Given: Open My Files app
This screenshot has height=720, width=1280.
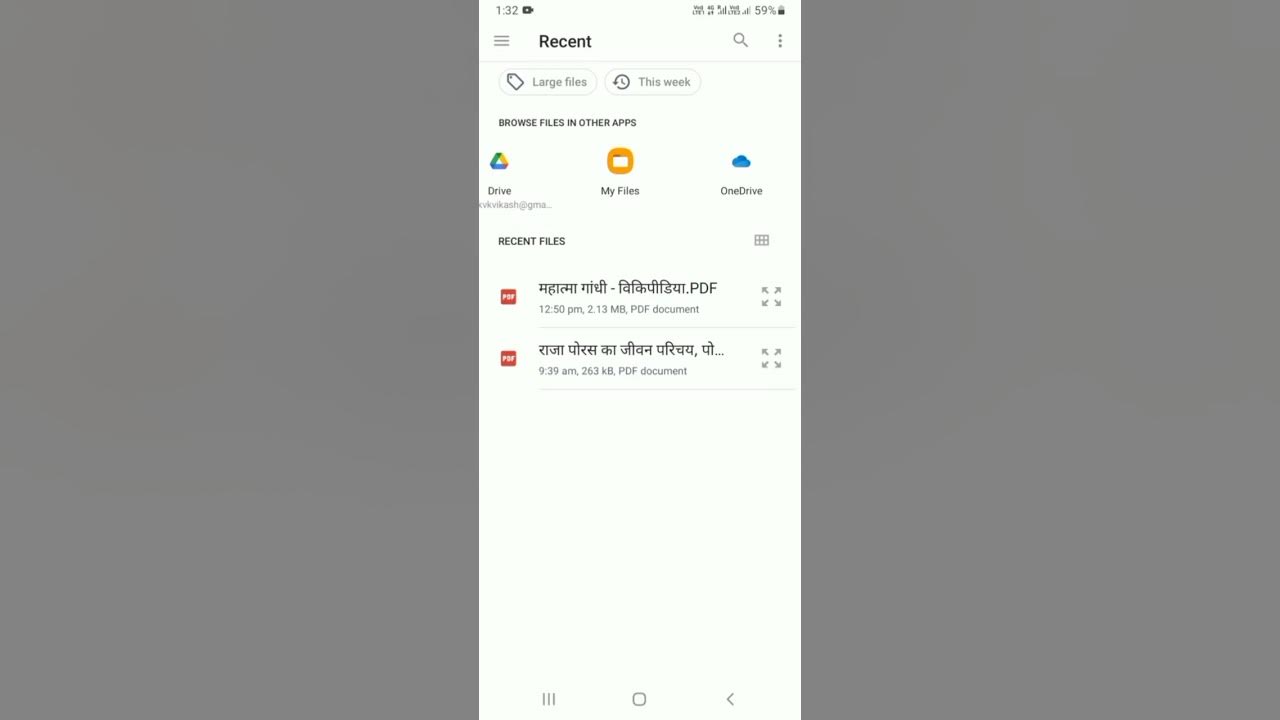Looking at the screenshot, I should [x=620, y=172].
